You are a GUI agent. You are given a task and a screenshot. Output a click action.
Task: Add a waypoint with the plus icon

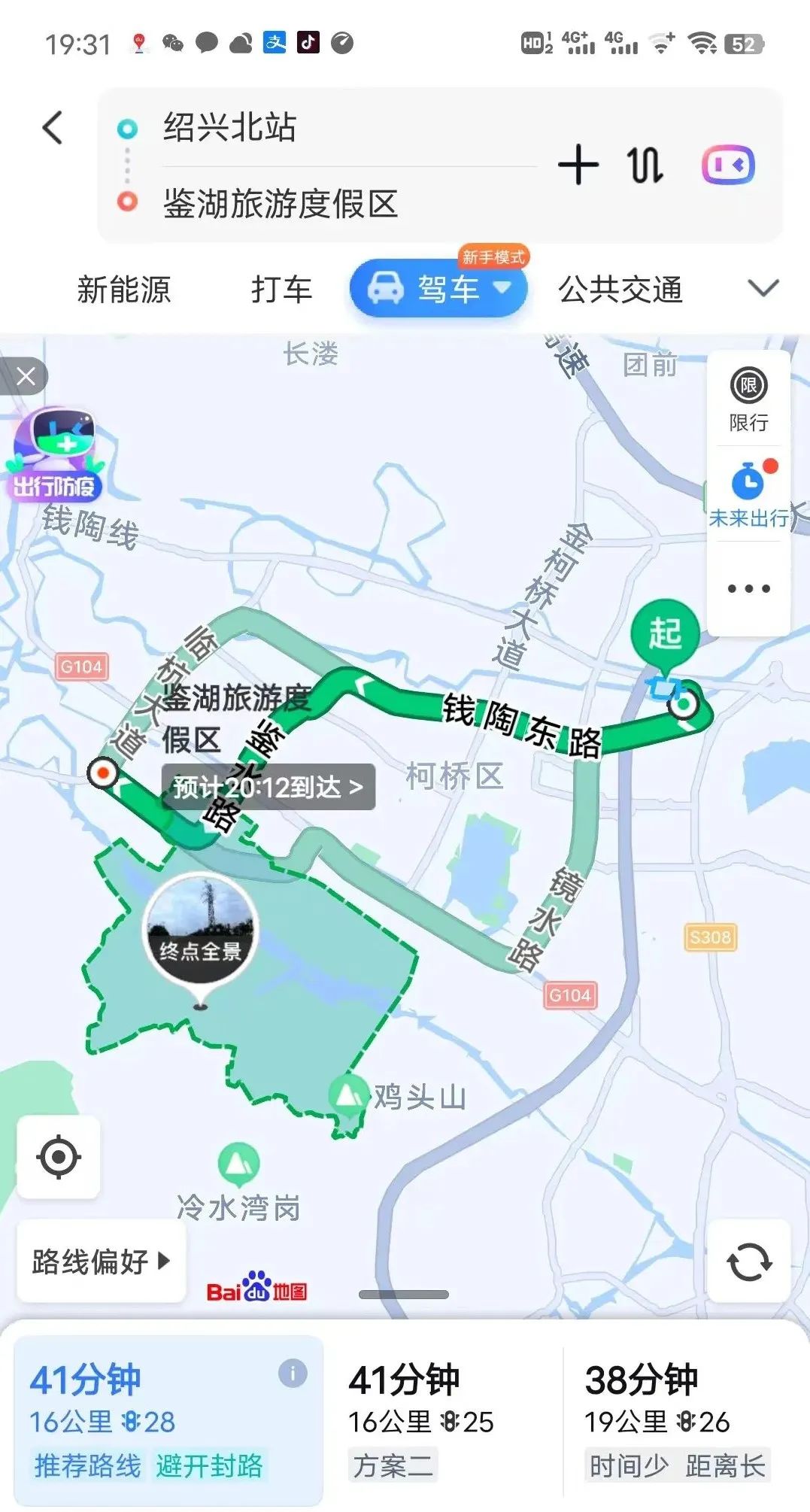click(578, 165)
